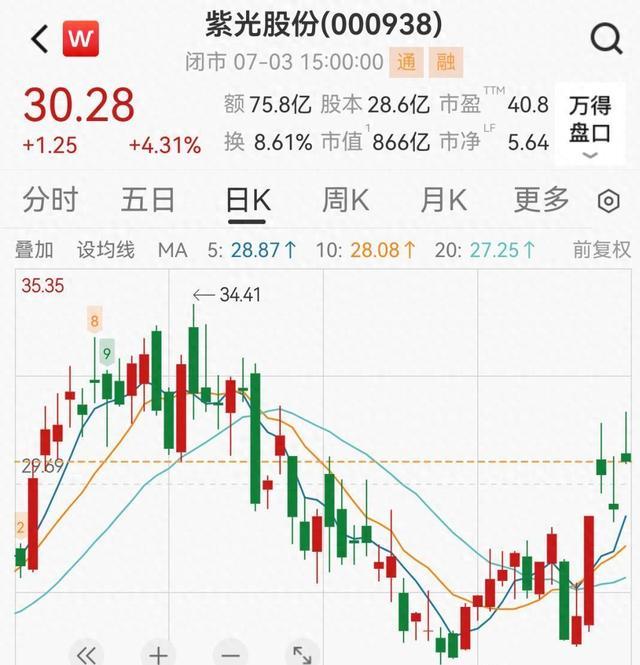Go back using the arrow icon
640x665 pixels.
pos(40,39)
